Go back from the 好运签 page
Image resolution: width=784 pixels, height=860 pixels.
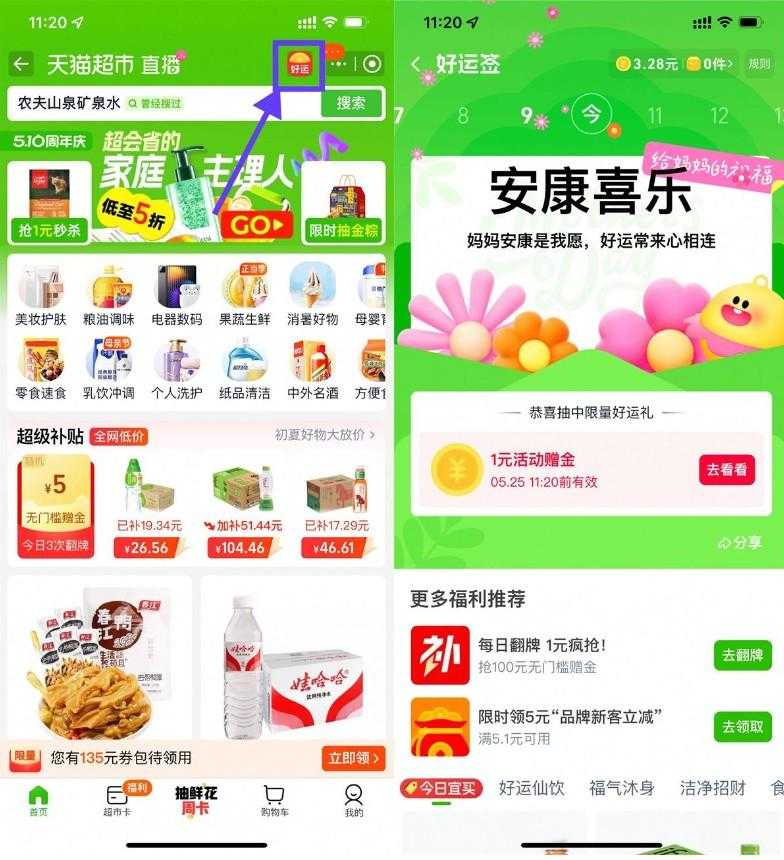[x=416, y=64]
